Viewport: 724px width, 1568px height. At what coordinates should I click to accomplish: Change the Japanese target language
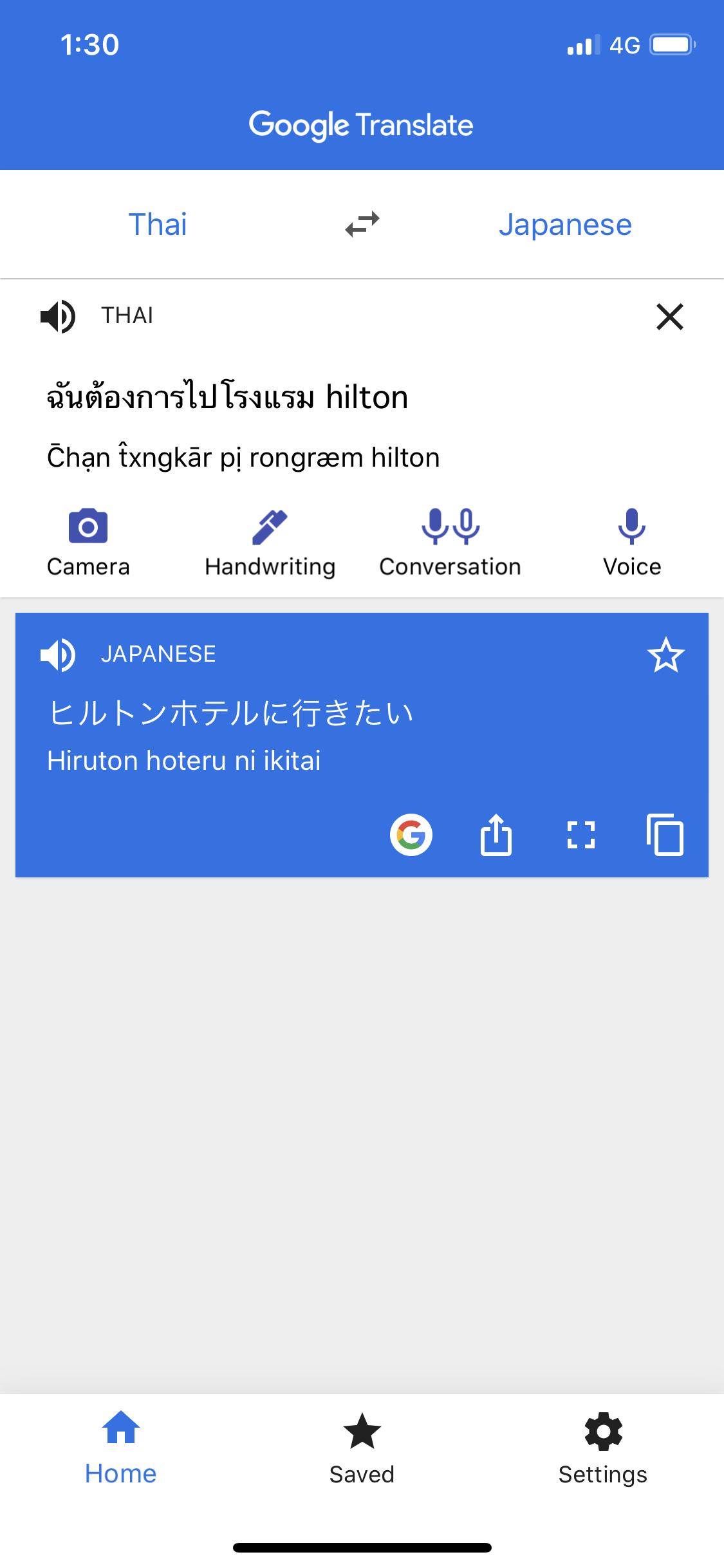coord(565,225)
